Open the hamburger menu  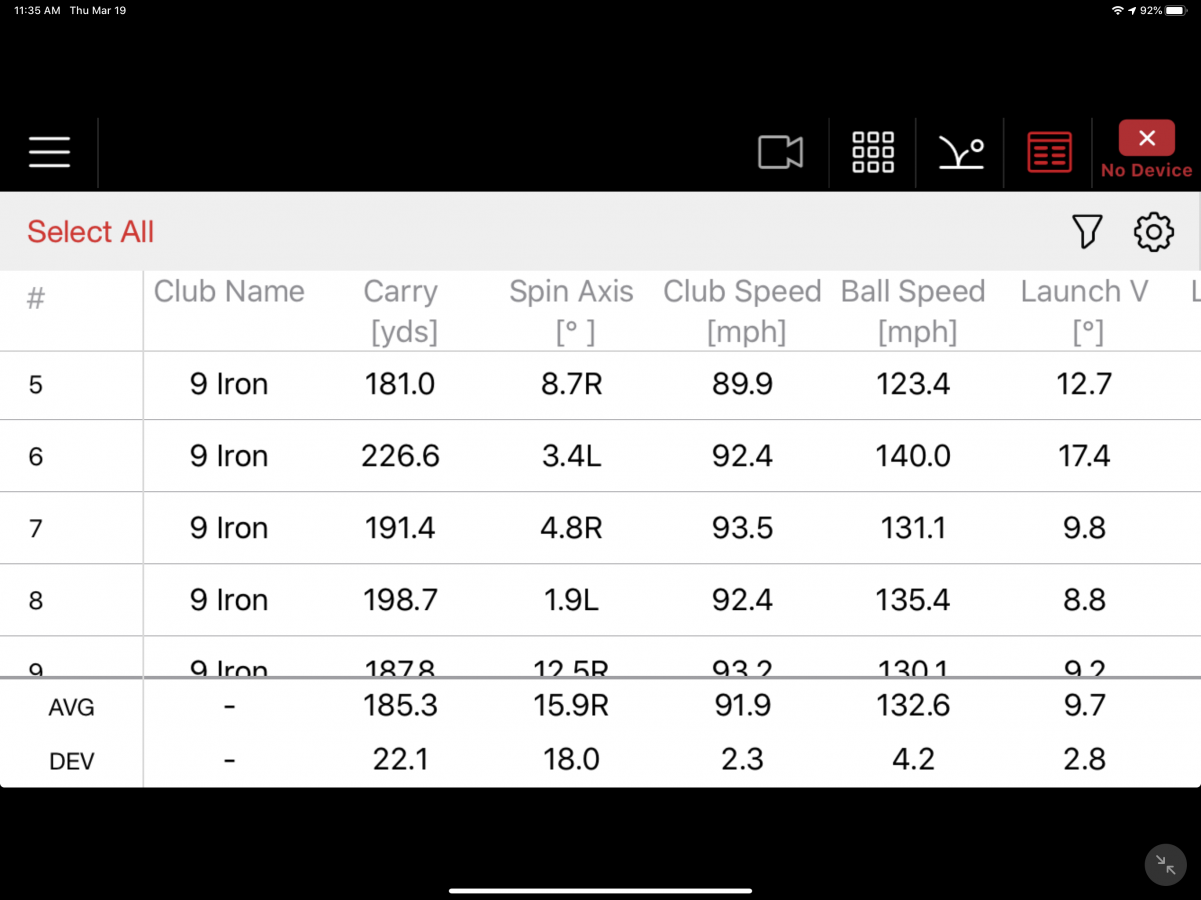tap(49, 152)
